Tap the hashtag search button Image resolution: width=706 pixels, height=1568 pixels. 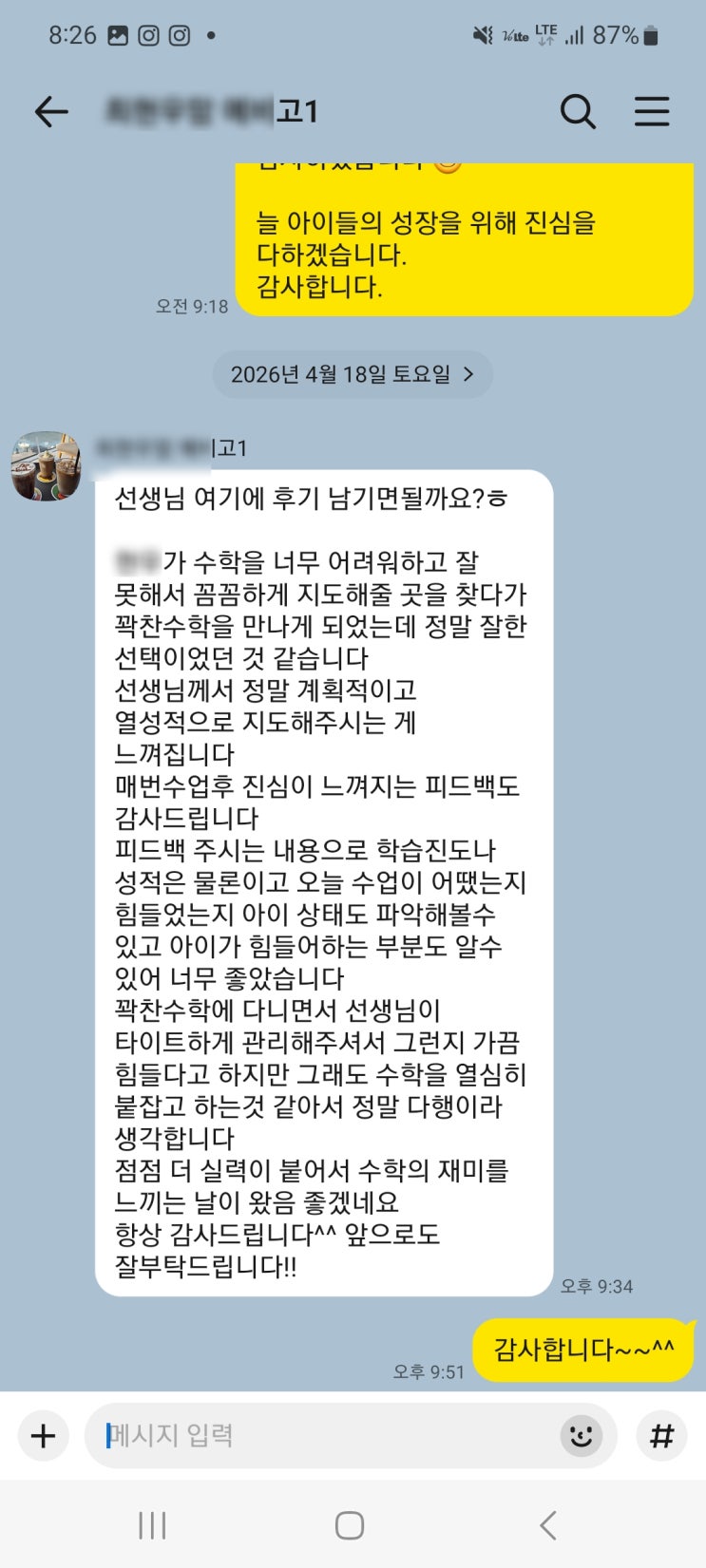[x=661, y=1435]
